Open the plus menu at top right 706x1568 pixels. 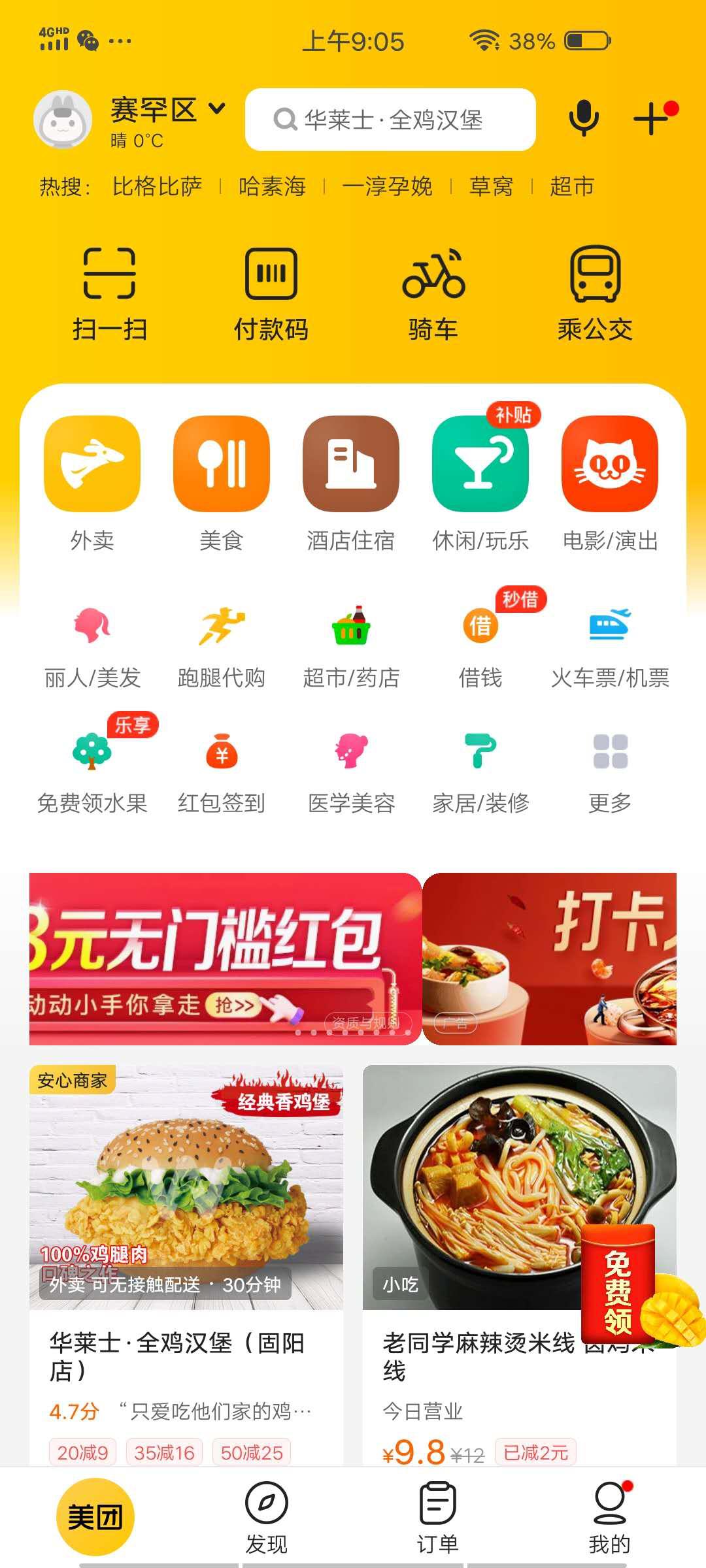coord(651,120)
